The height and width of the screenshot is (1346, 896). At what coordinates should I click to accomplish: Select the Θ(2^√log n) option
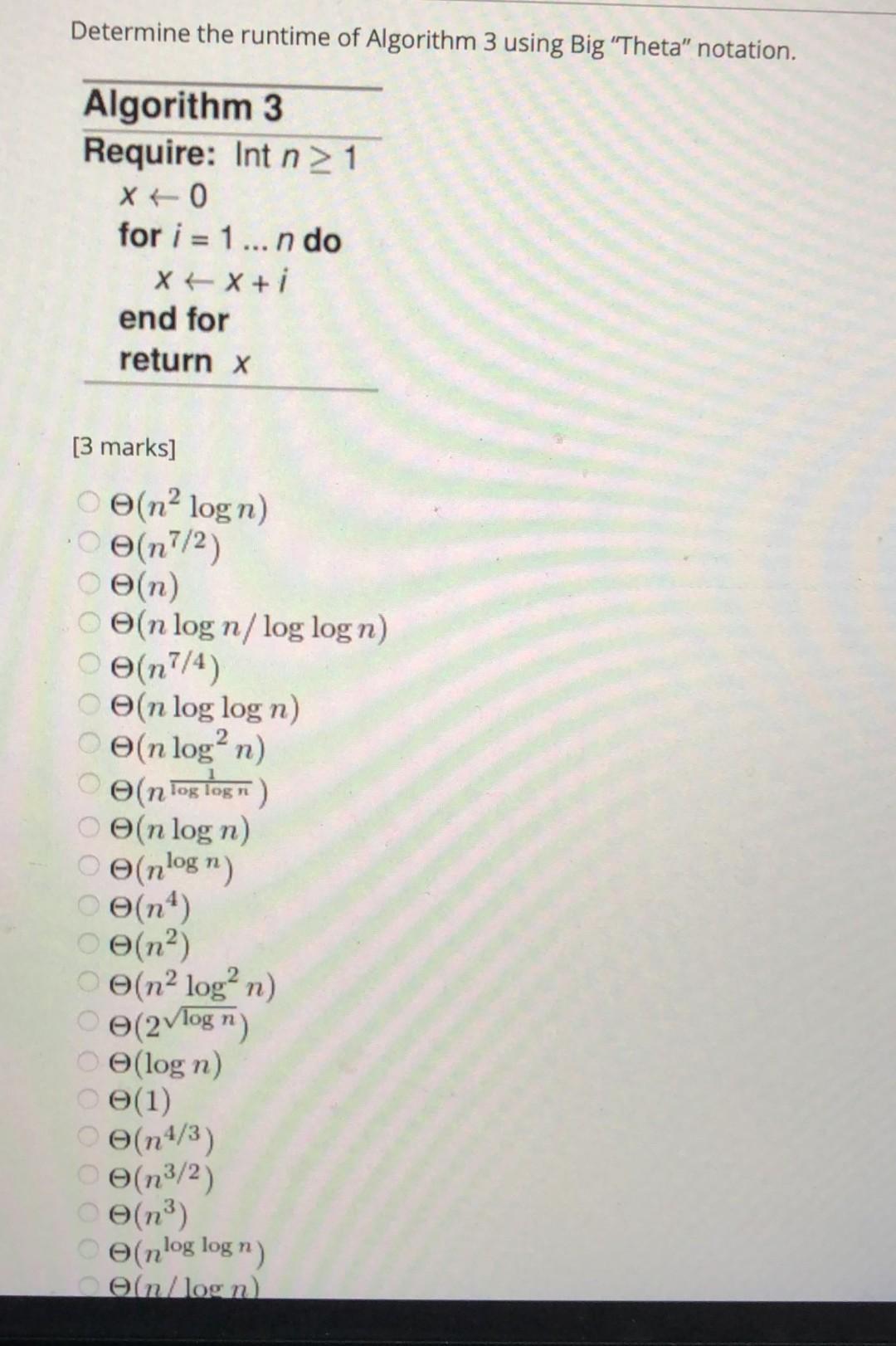(90, 1022)
